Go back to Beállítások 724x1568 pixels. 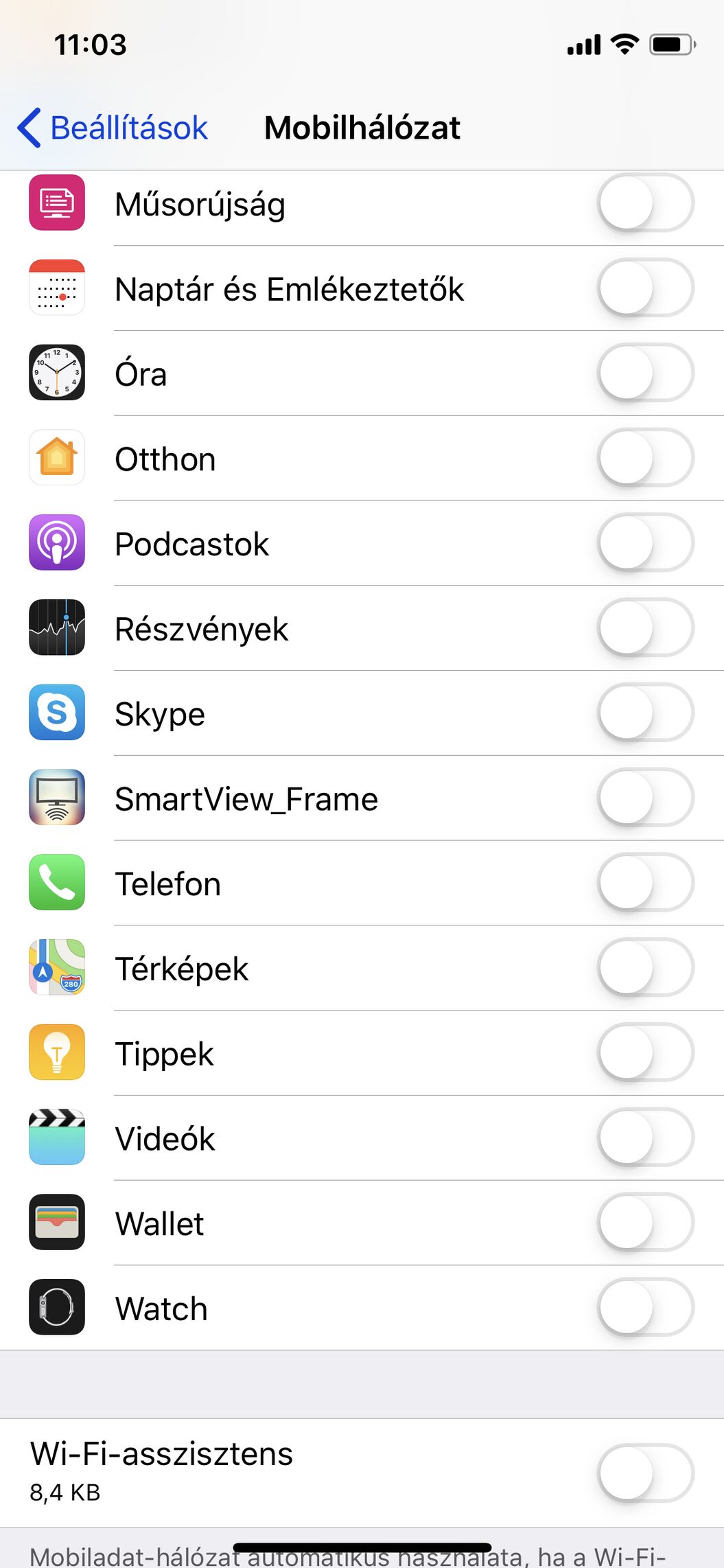[x=113, y=128]
